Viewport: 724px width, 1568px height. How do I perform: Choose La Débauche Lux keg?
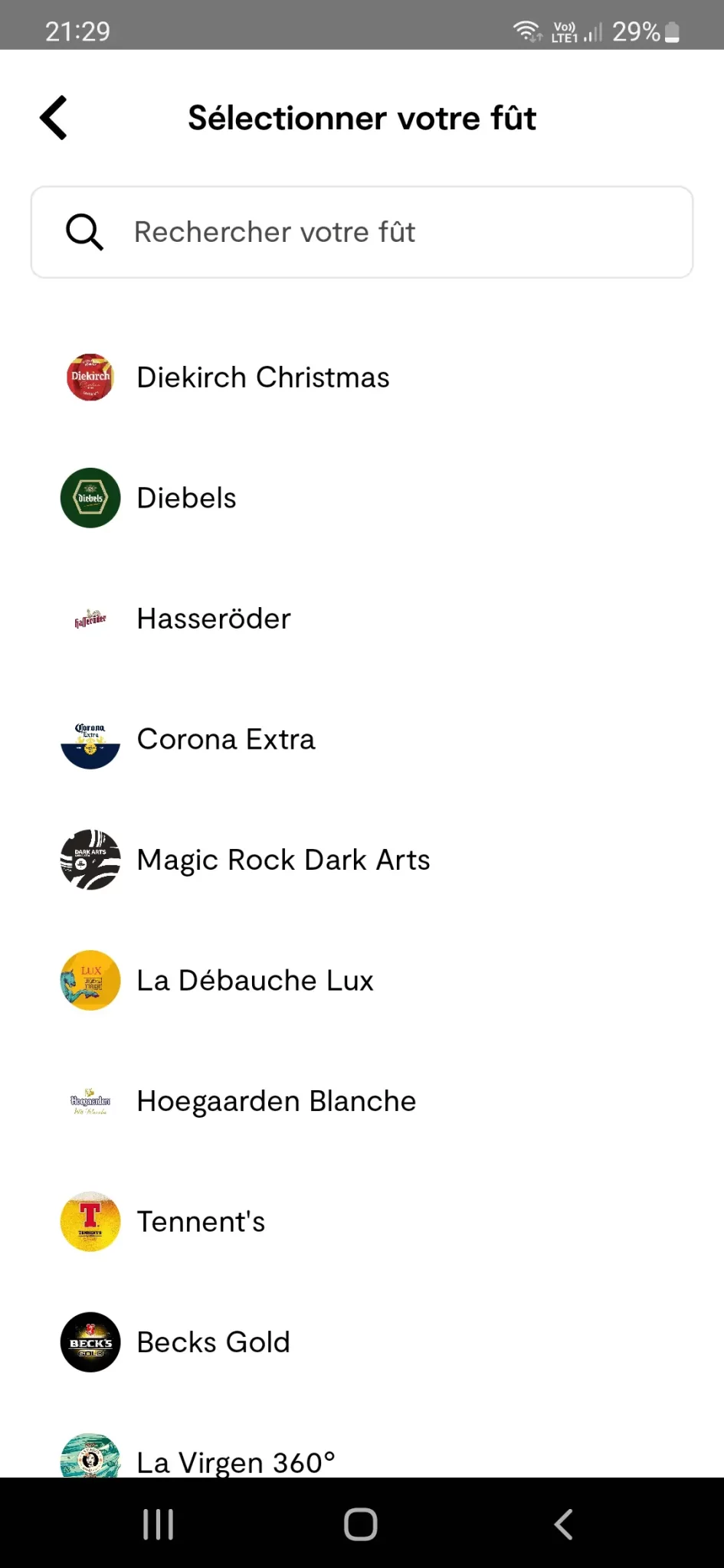coord(255,981)
